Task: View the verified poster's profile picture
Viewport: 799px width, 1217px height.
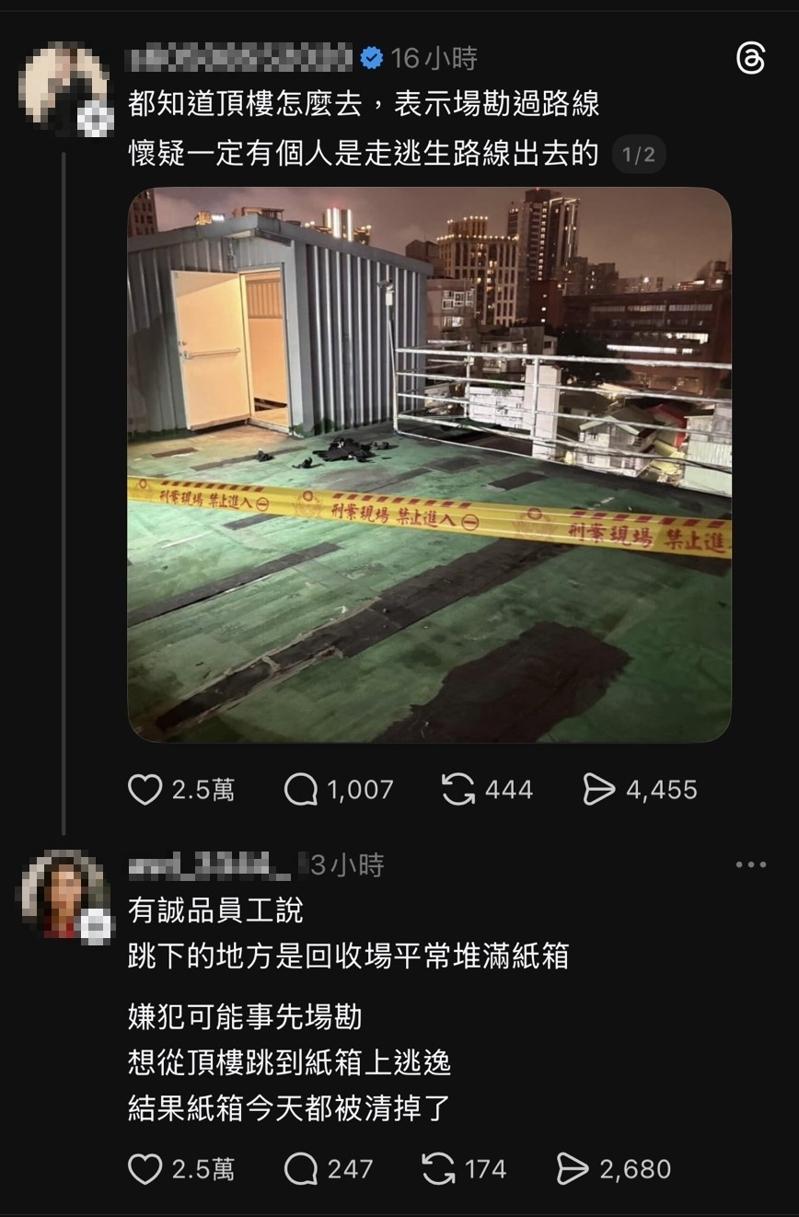Action: pyautogui.click(x=65, y=88)
